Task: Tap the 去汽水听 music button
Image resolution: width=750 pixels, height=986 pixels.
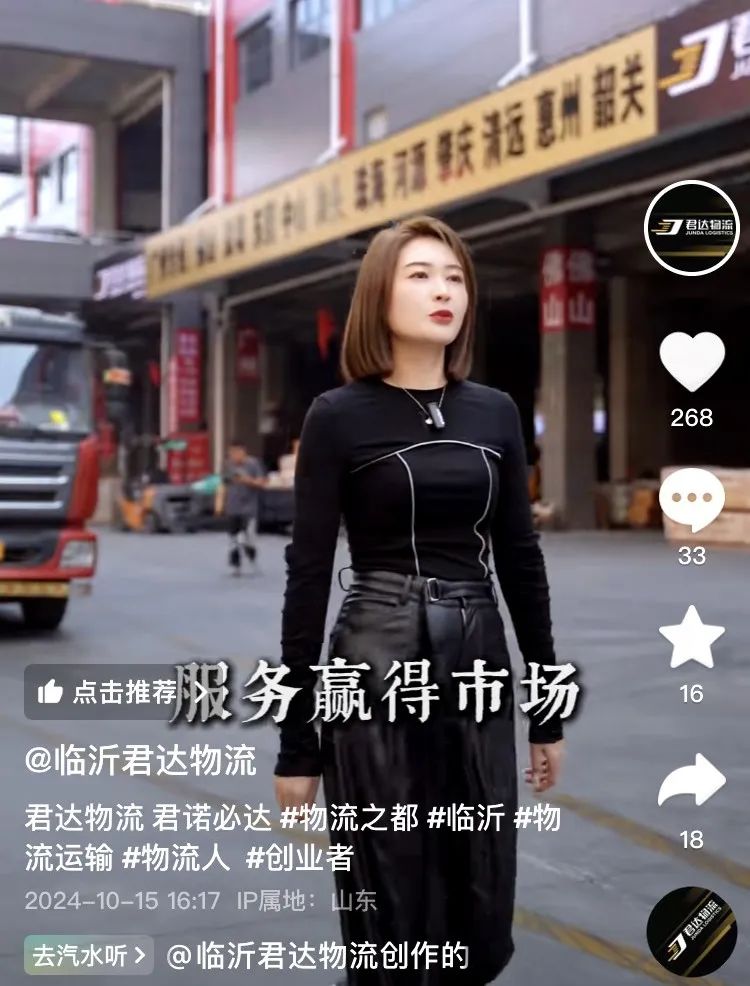Action: (90, 954)
